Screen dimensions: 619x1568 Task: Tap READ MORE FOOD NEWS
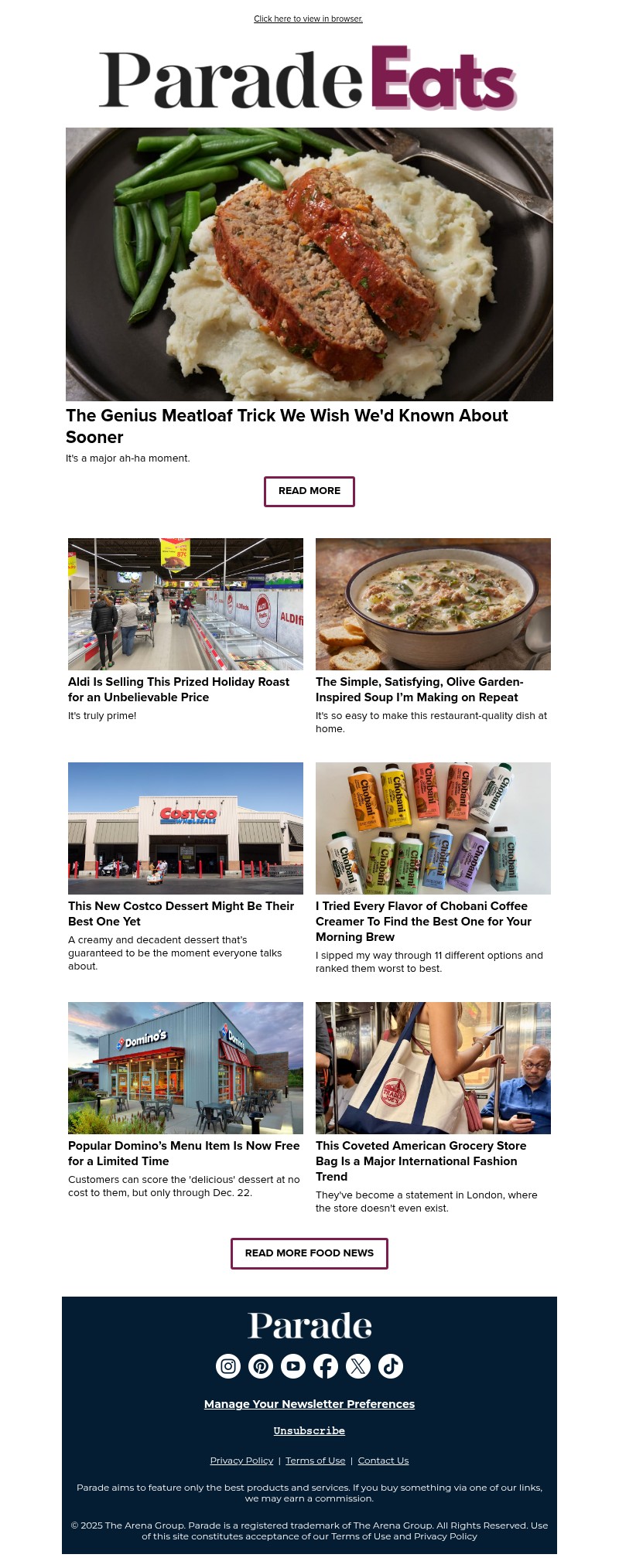pos(309,1253)
